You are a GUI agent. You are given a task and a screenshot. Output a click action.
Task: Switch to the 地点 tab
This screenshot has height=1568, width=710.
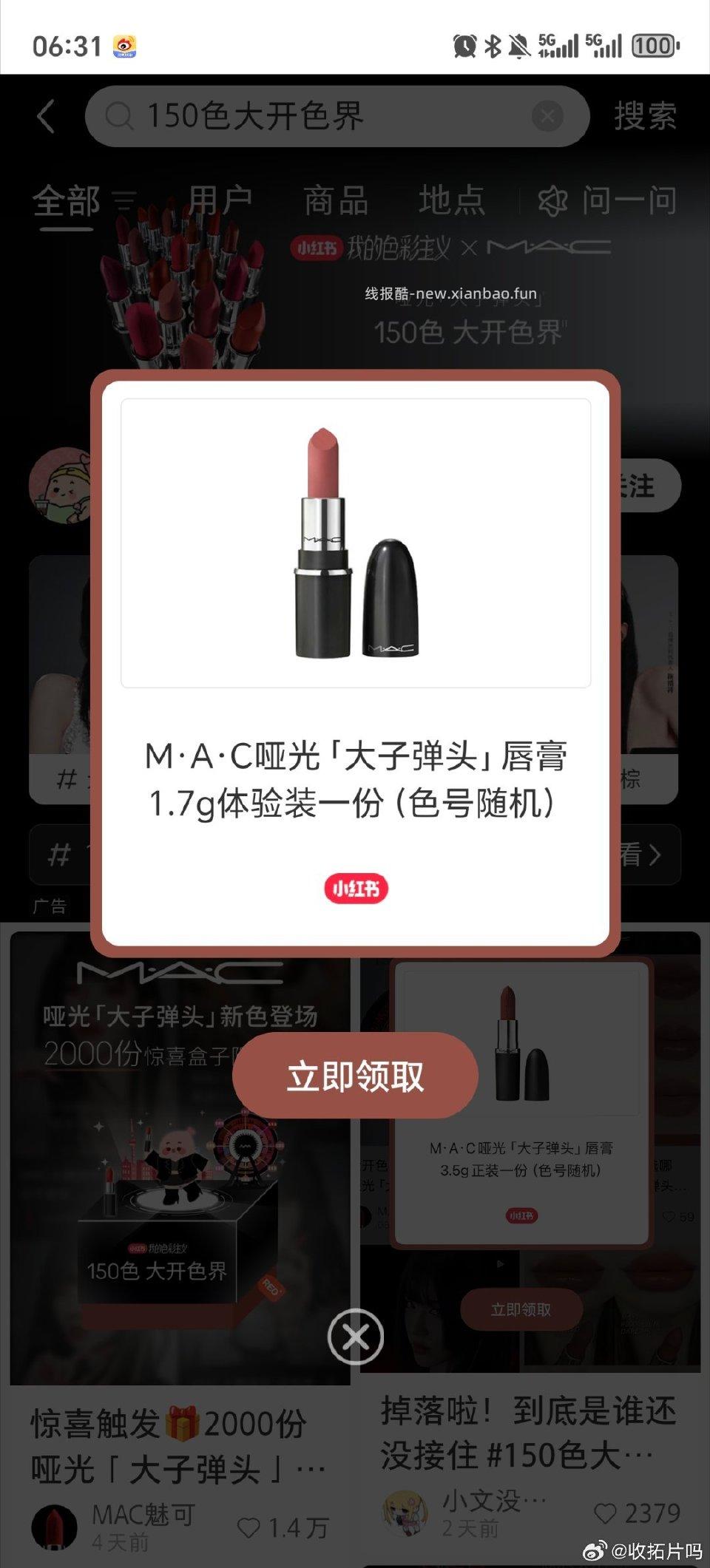(453, 200)
